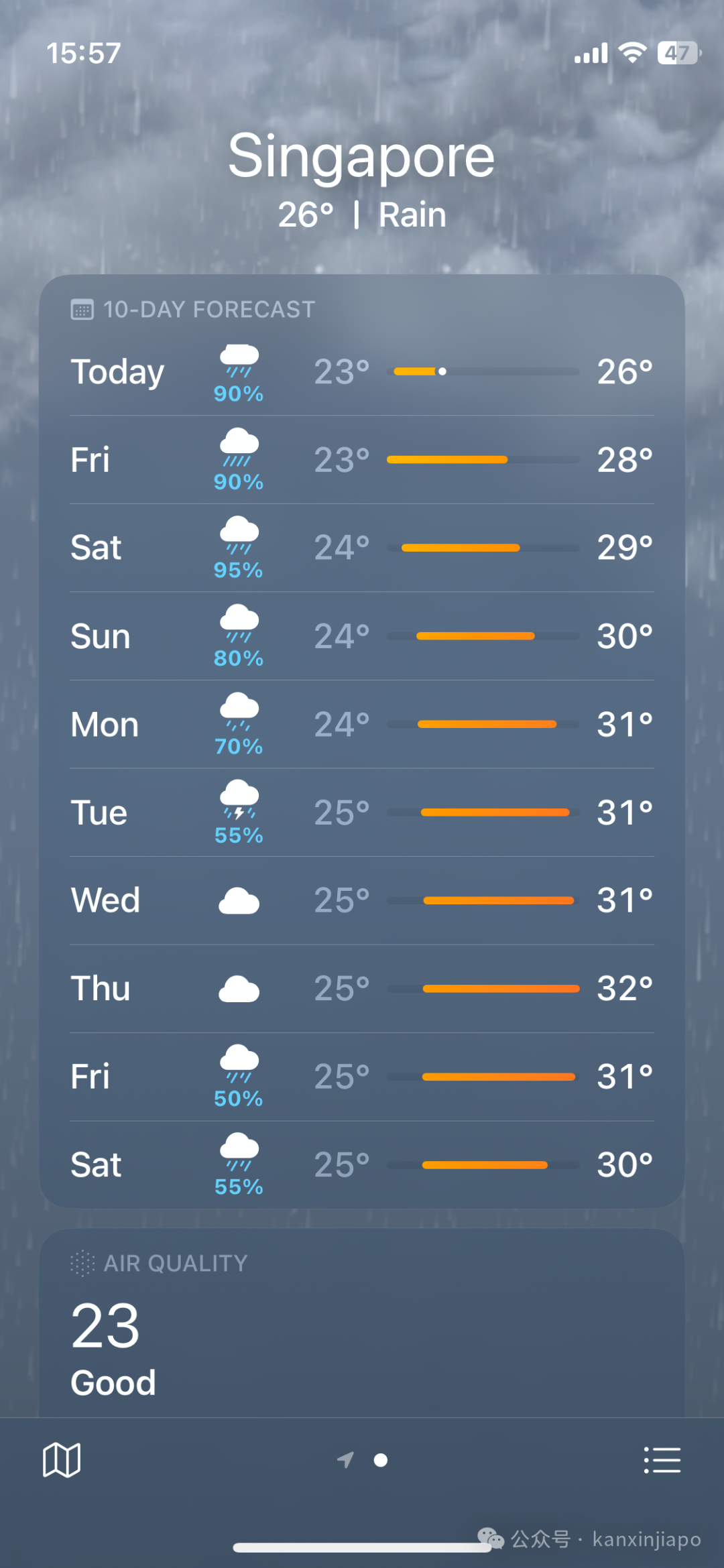Open the Thu forecast with 32° high
The width and height of the screenshot is (724, 1568).
pyautogui.click(x=362, y=989)
